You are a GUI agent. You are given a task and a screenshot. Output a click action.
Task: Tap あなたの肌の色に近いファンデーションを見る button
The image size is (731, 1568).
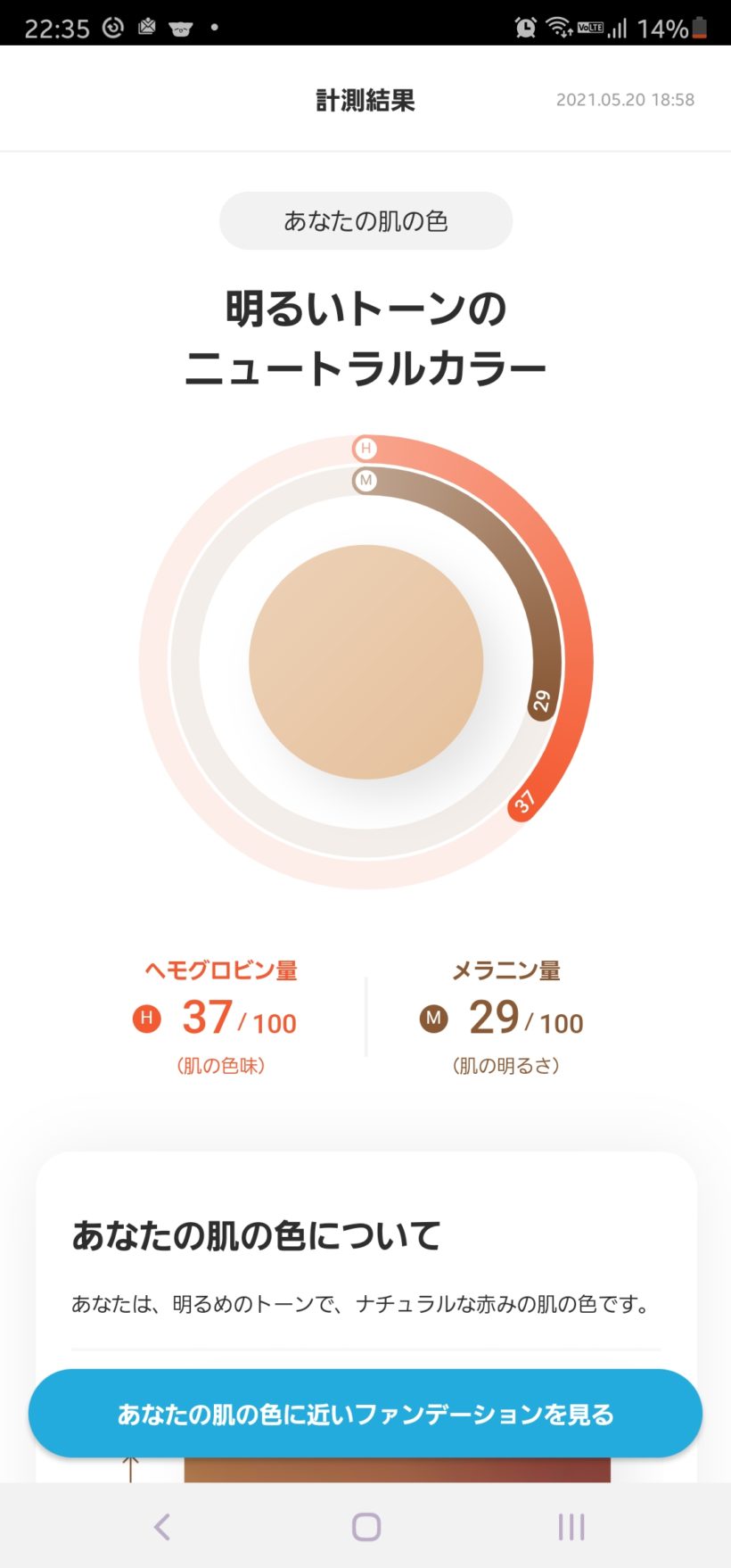[x=365, y=1414]
